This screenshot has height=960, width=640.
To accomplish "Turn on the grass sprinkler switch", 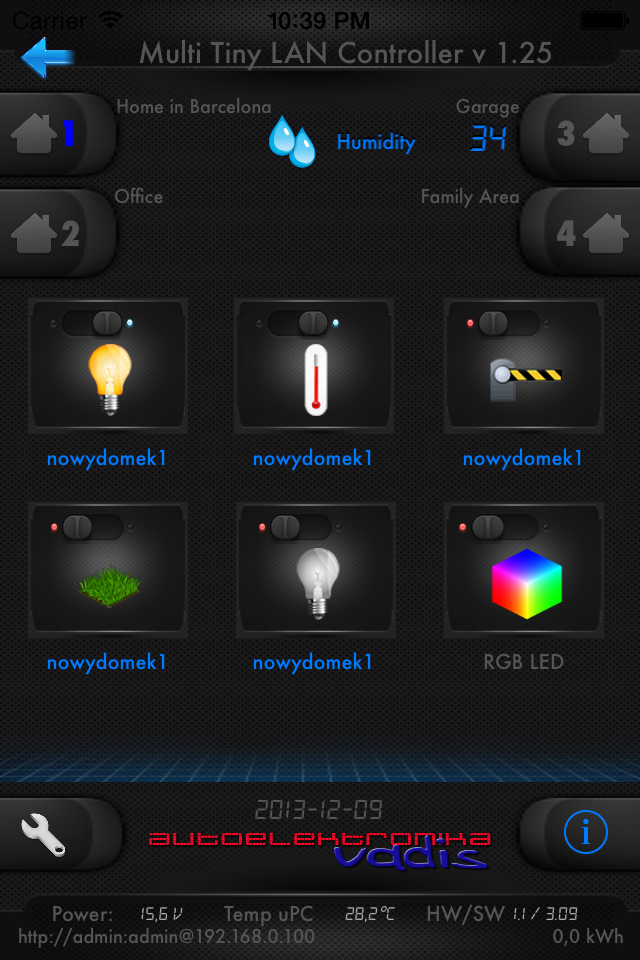I will (92, 527).
